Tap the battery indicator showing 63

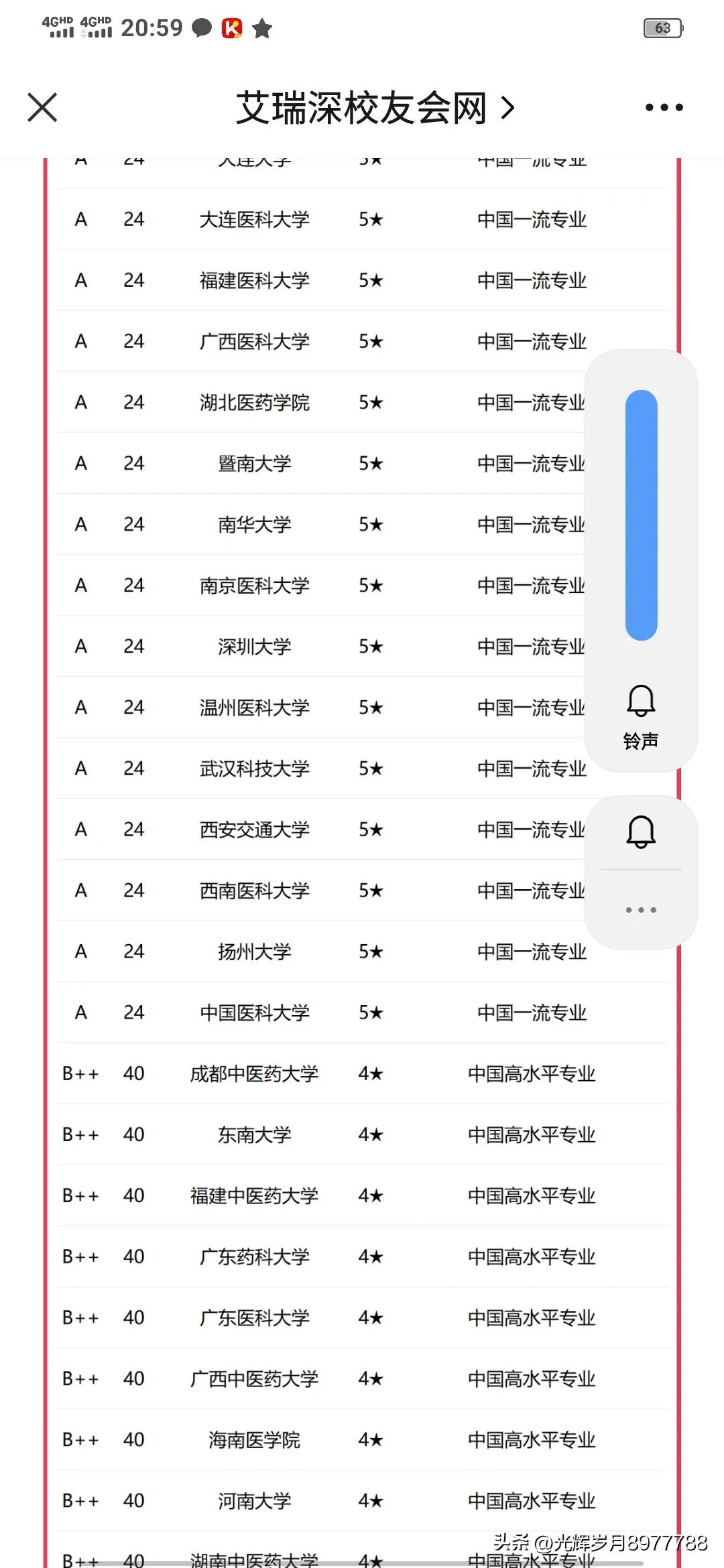(x=663, y=28)
